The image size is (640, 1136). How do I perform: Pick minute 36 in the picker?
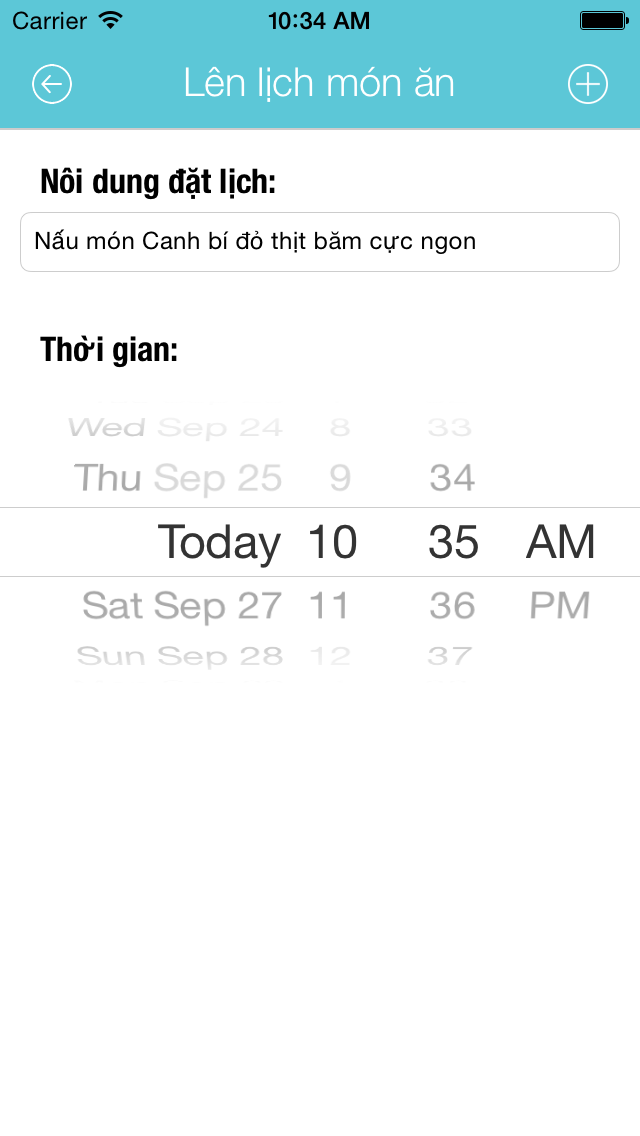[x=452, y=606]
